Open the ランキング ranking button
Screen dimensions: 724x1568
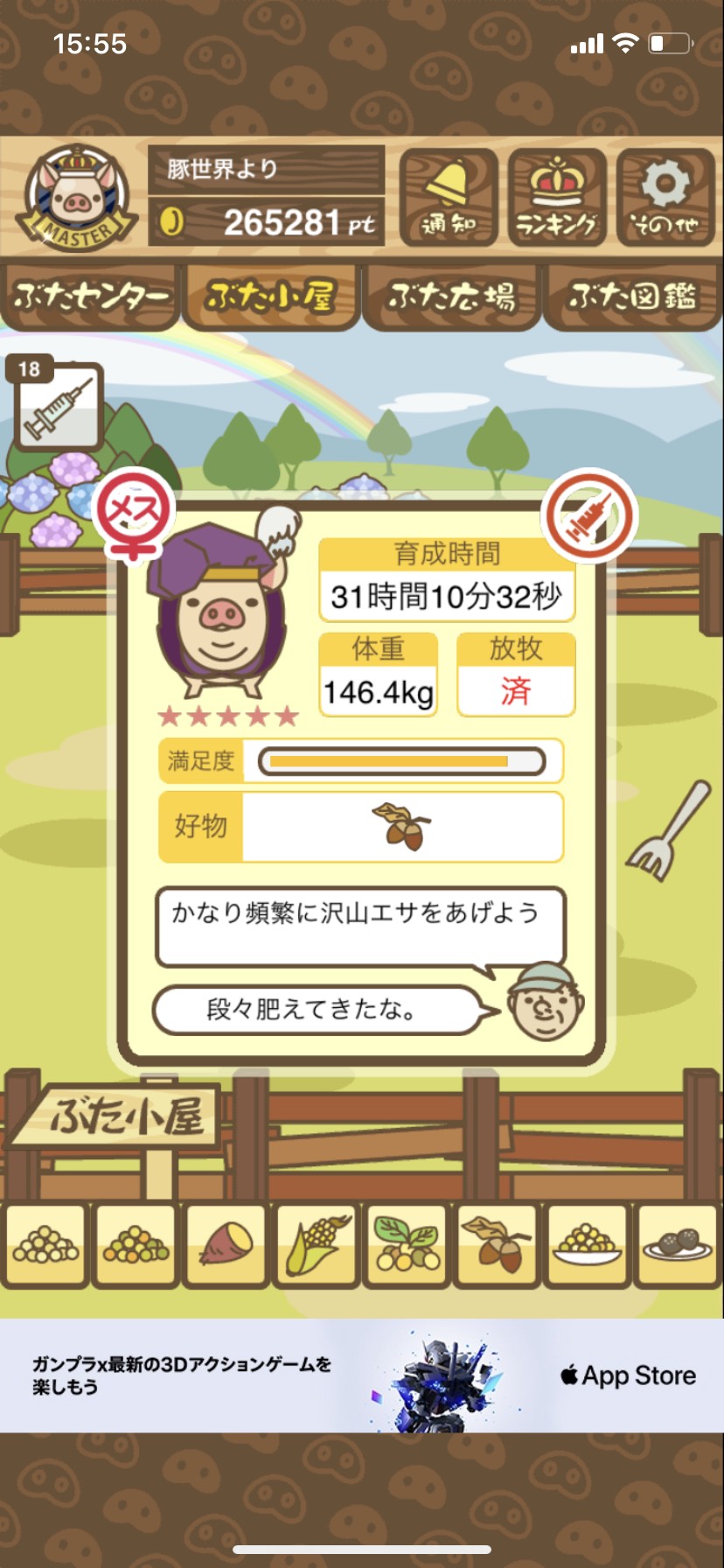coord(557,198)
